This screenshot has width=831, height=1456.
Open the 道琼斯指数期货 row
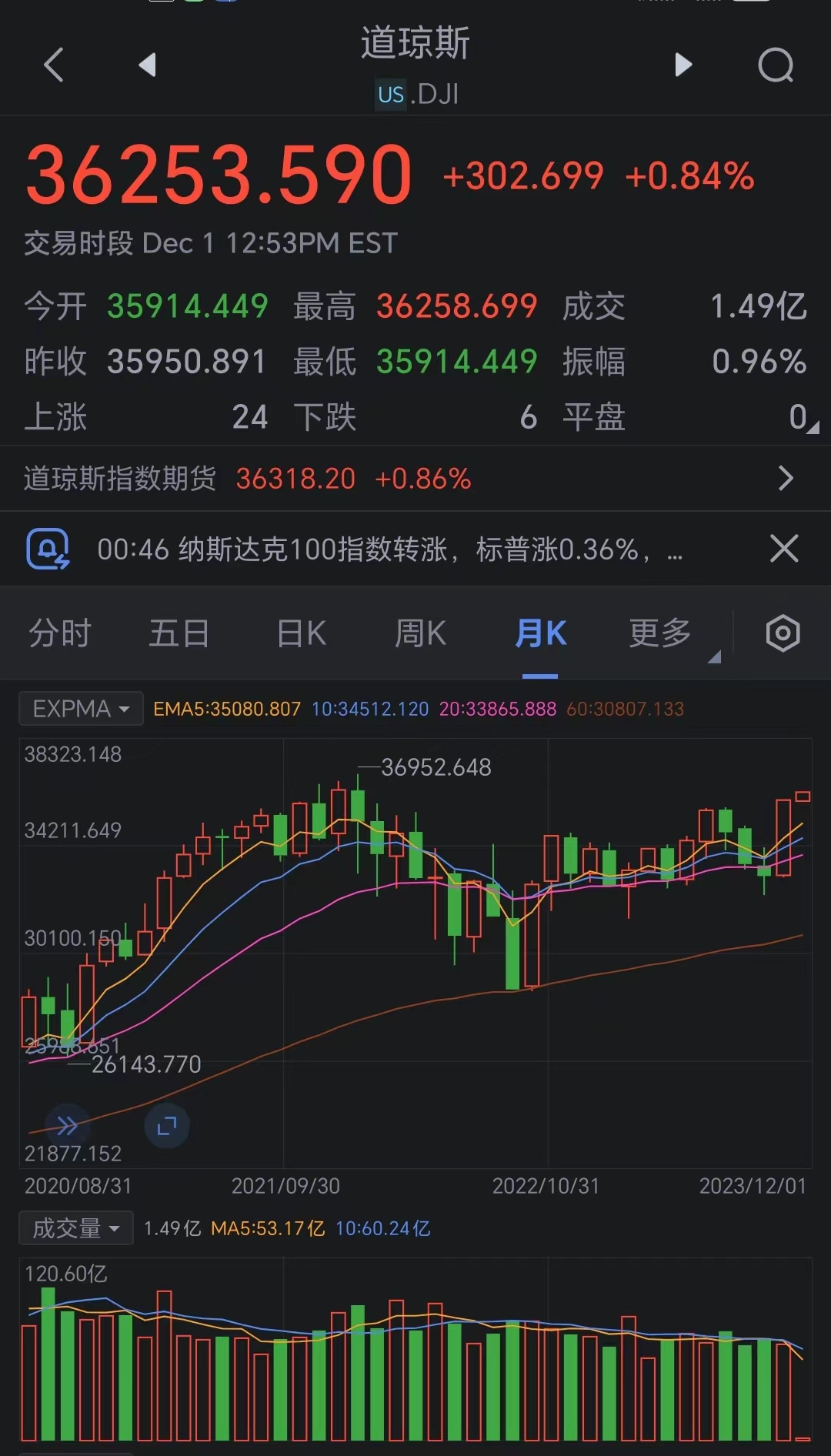415,479
